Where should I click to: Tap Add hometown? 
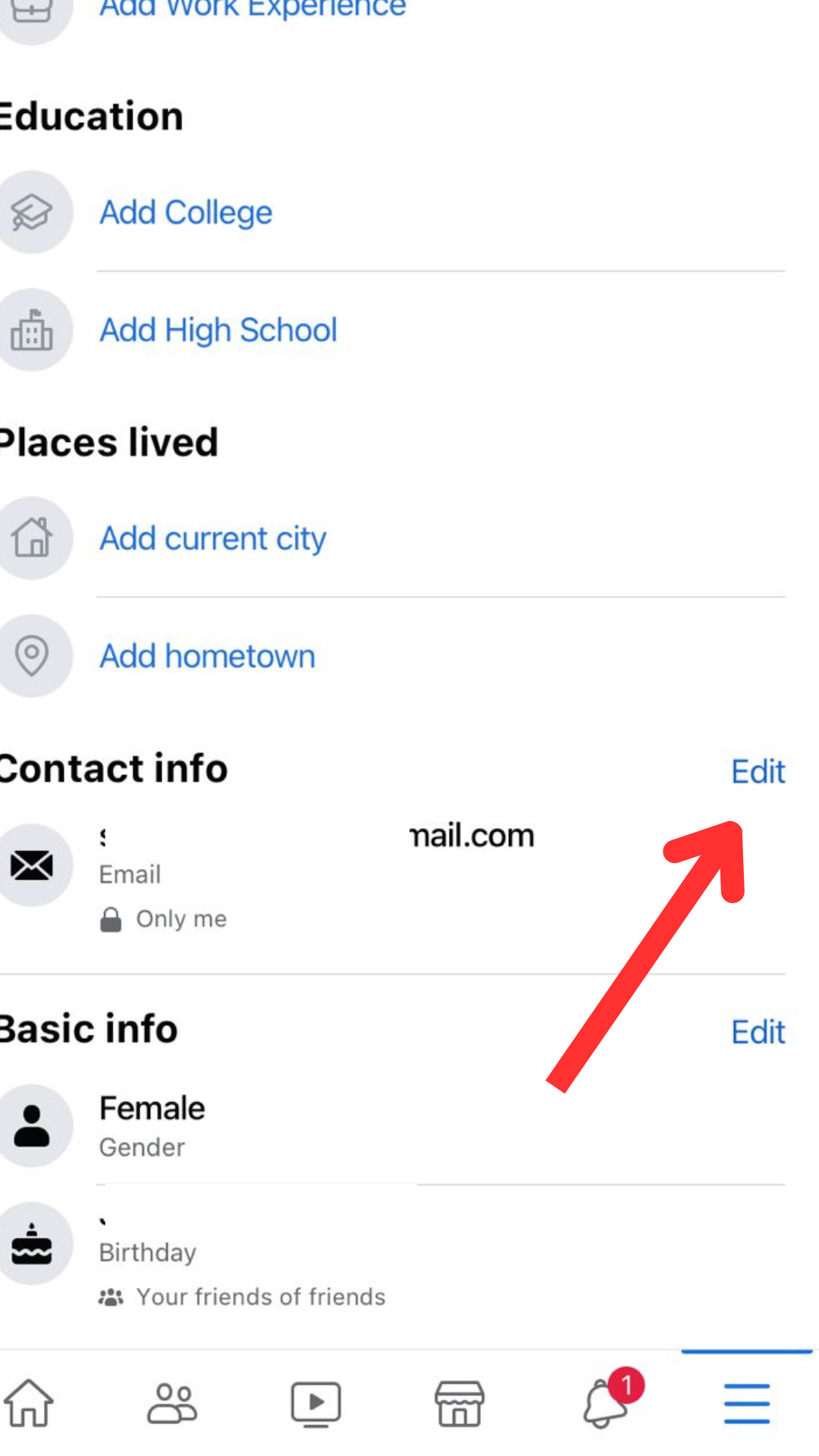(x=208, y=656)
